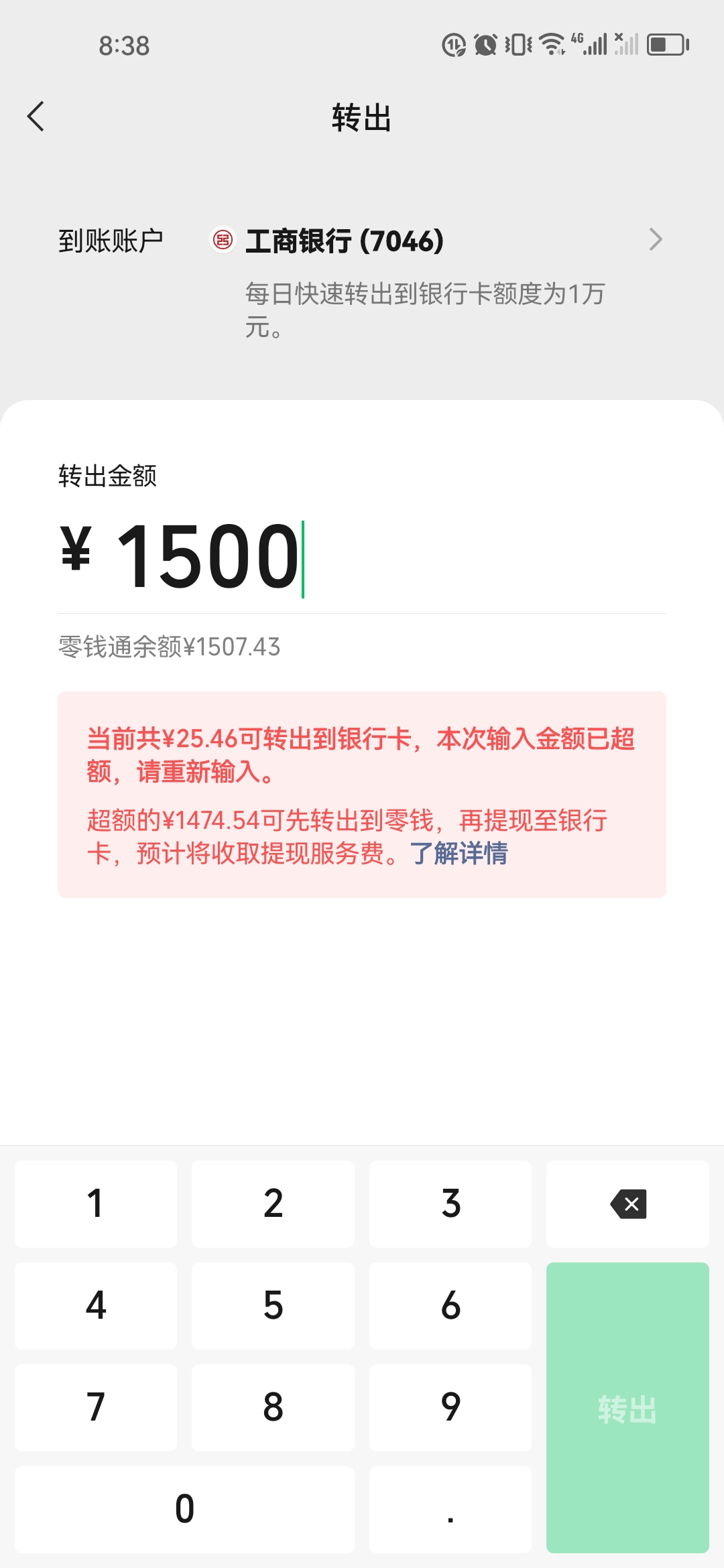Tap the 转出金额 amount field
This screenshot has width=724, height=1568.
coord(362,558)
